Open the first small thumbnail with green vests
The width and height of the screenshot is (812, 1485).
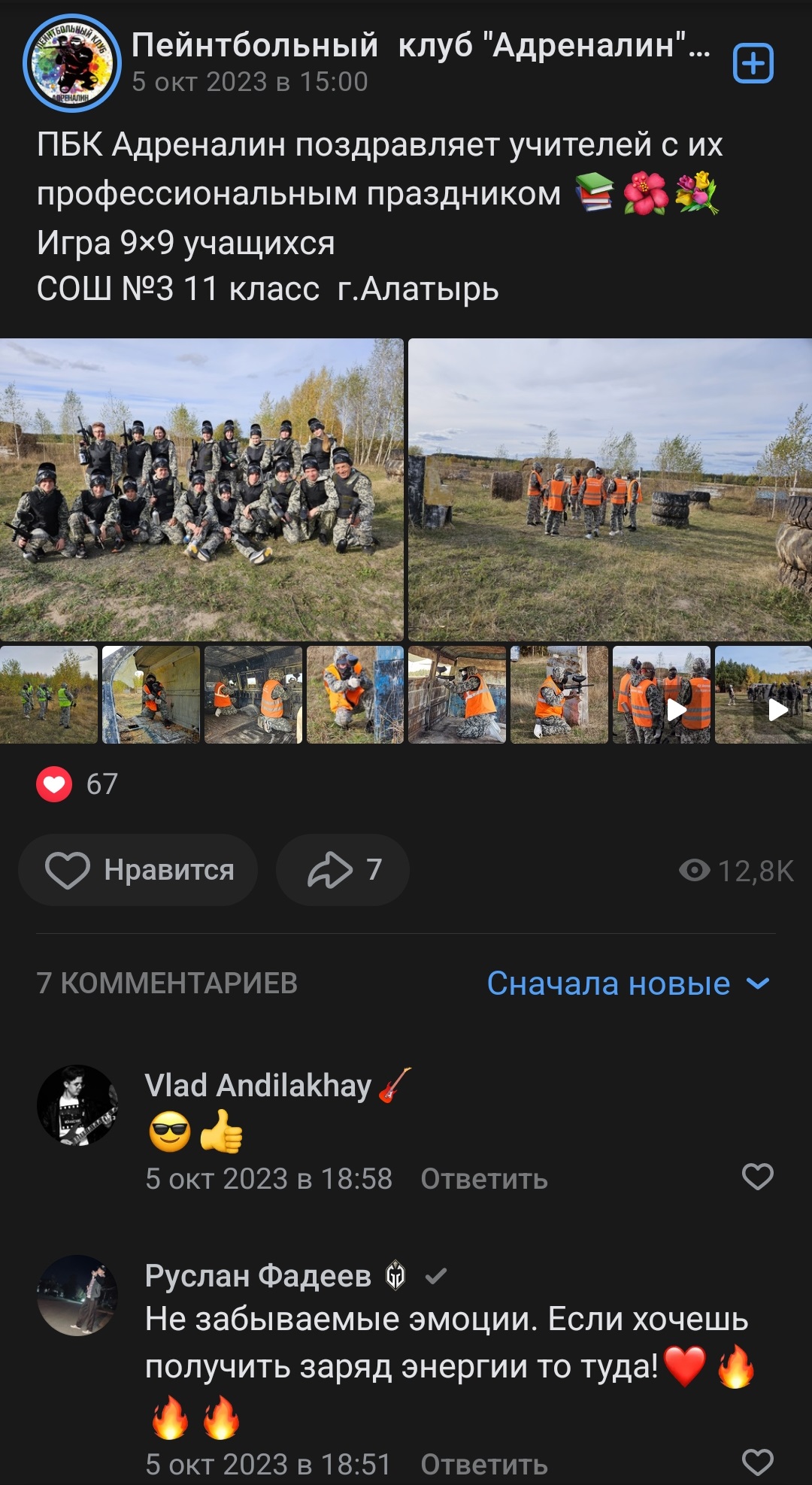[49, 695]
